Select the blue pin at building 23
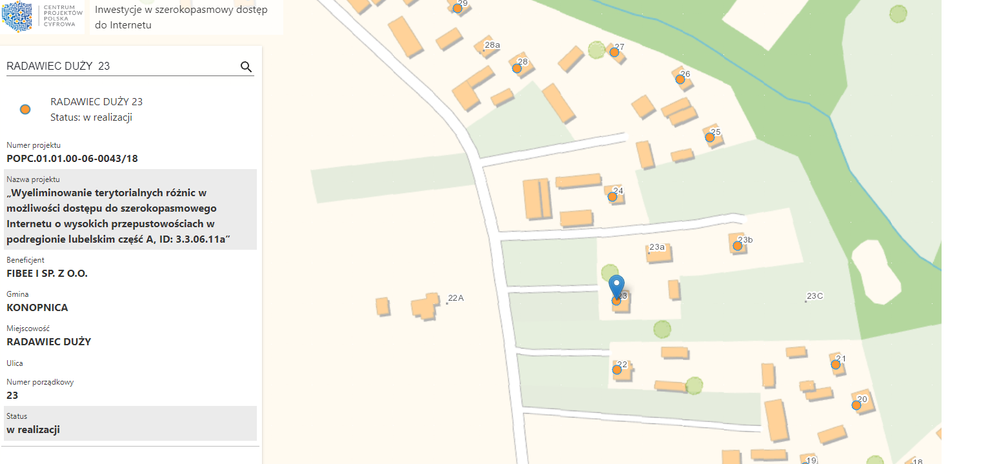 pos(617,286)
